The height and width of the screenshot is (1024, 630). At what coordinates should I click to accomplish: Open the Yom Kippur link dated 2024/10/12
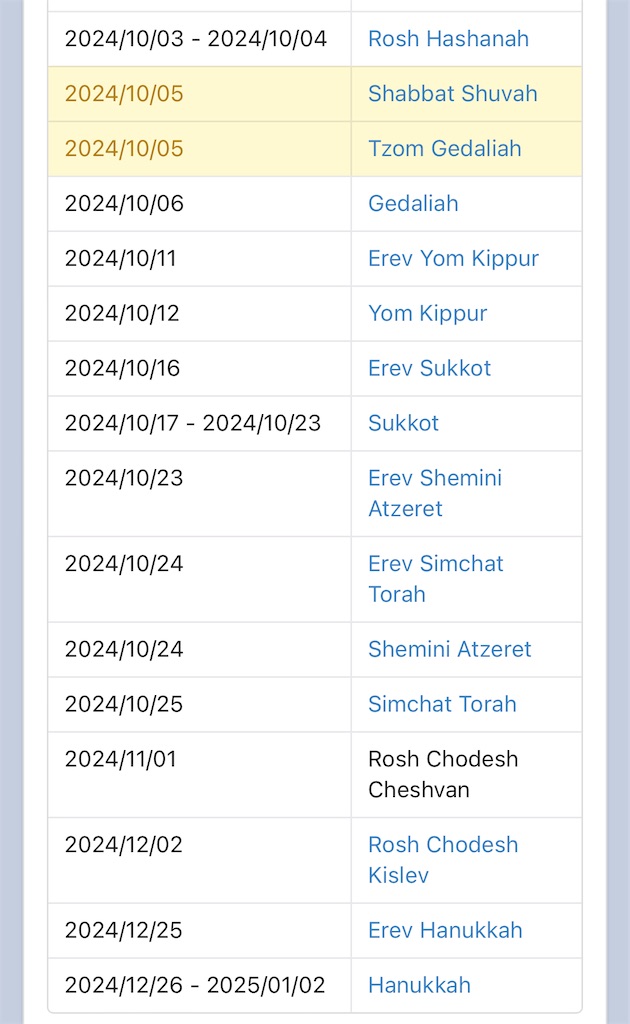tap(427, 314)
